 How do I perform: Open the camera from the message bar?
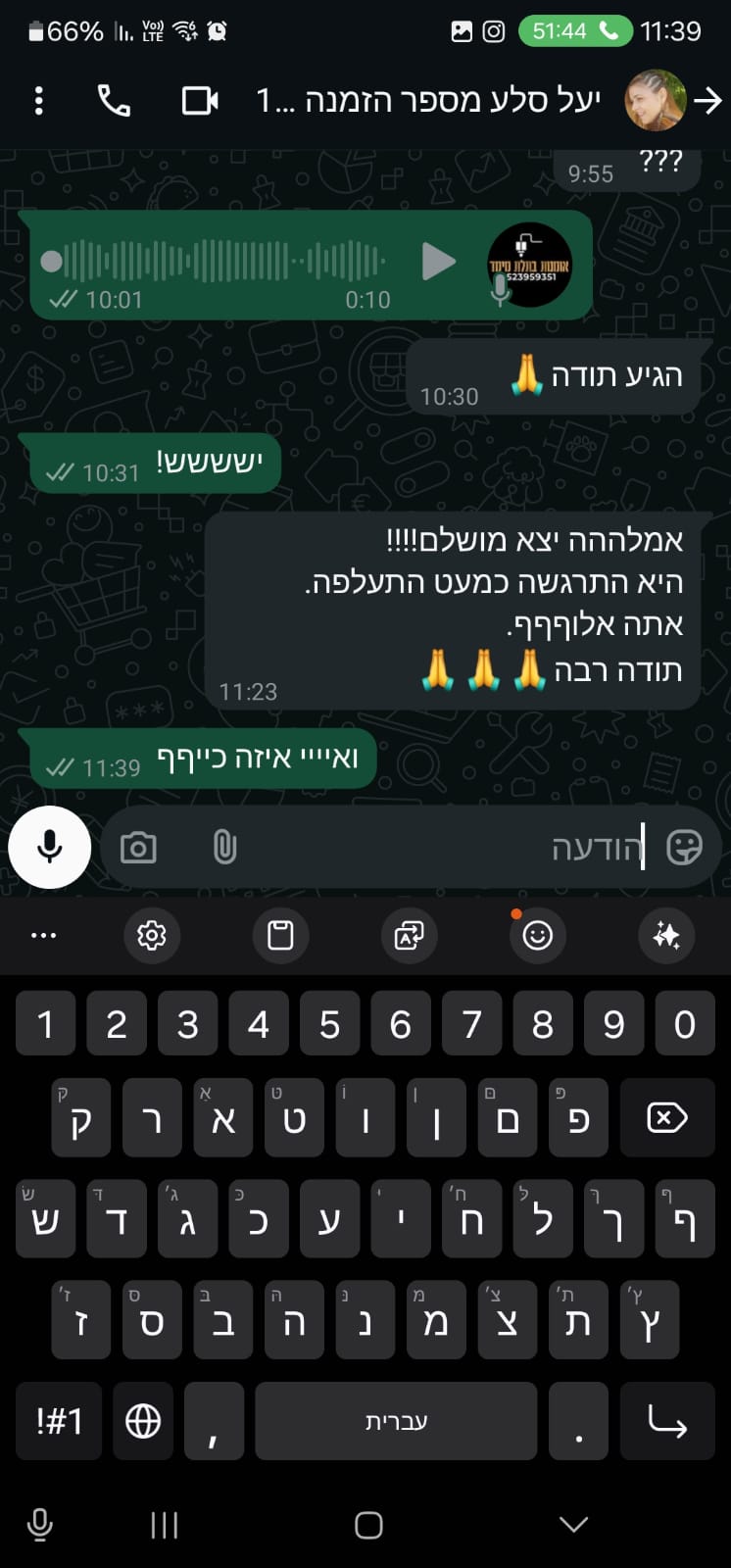pyautogui.click(x=138, y=848)
